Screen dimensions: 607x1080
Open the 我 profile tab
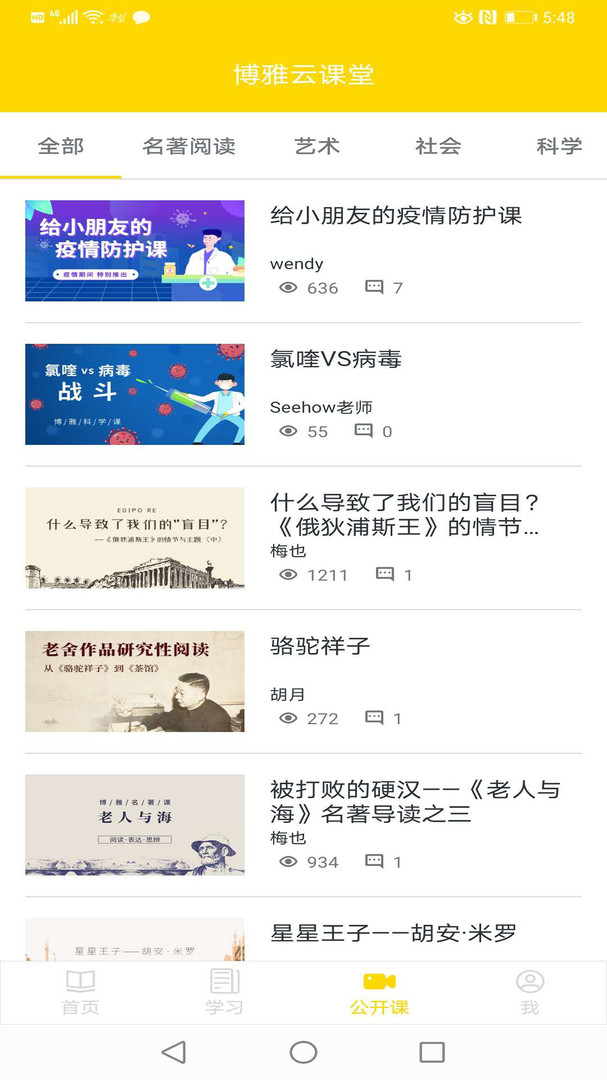530,992
